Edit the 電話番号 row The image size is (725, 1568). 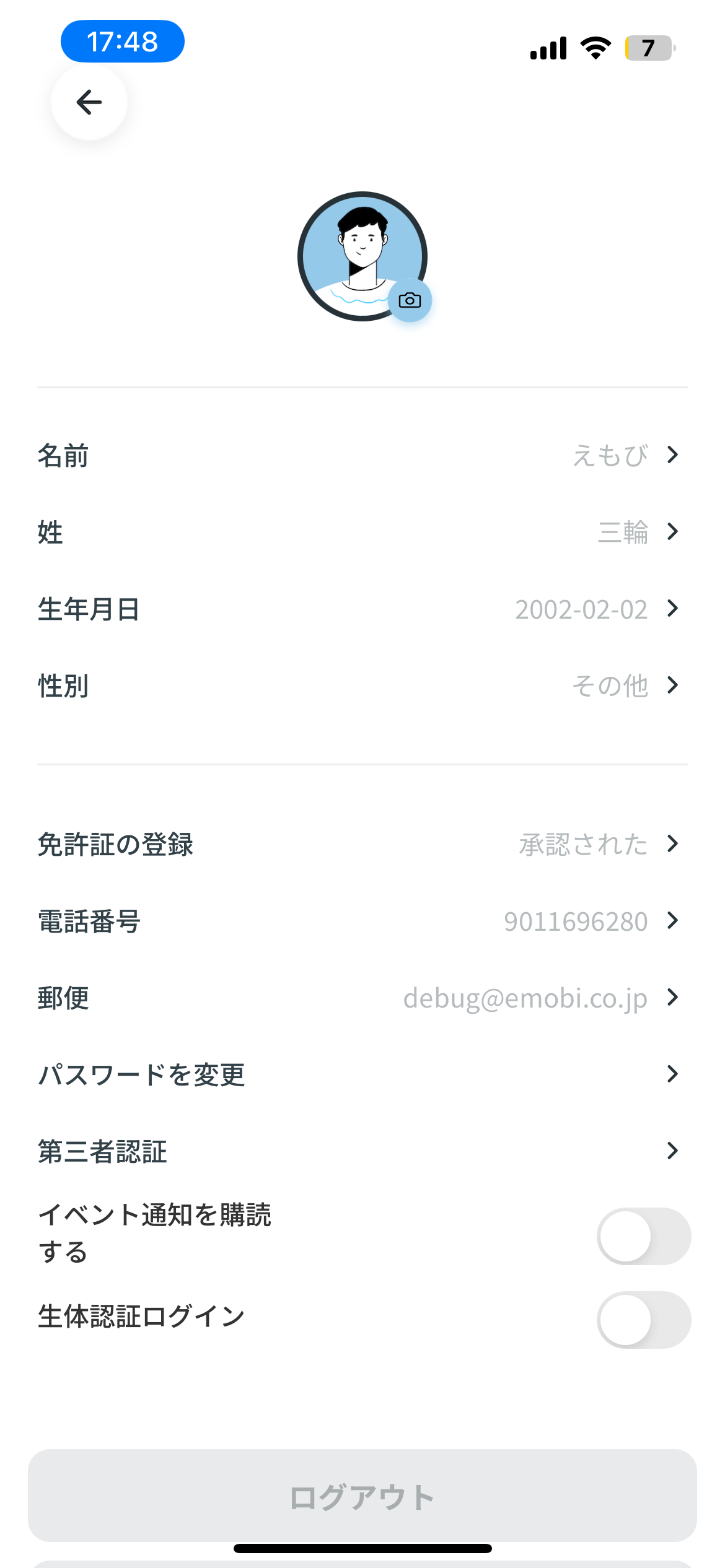click(x=362, y=921)
